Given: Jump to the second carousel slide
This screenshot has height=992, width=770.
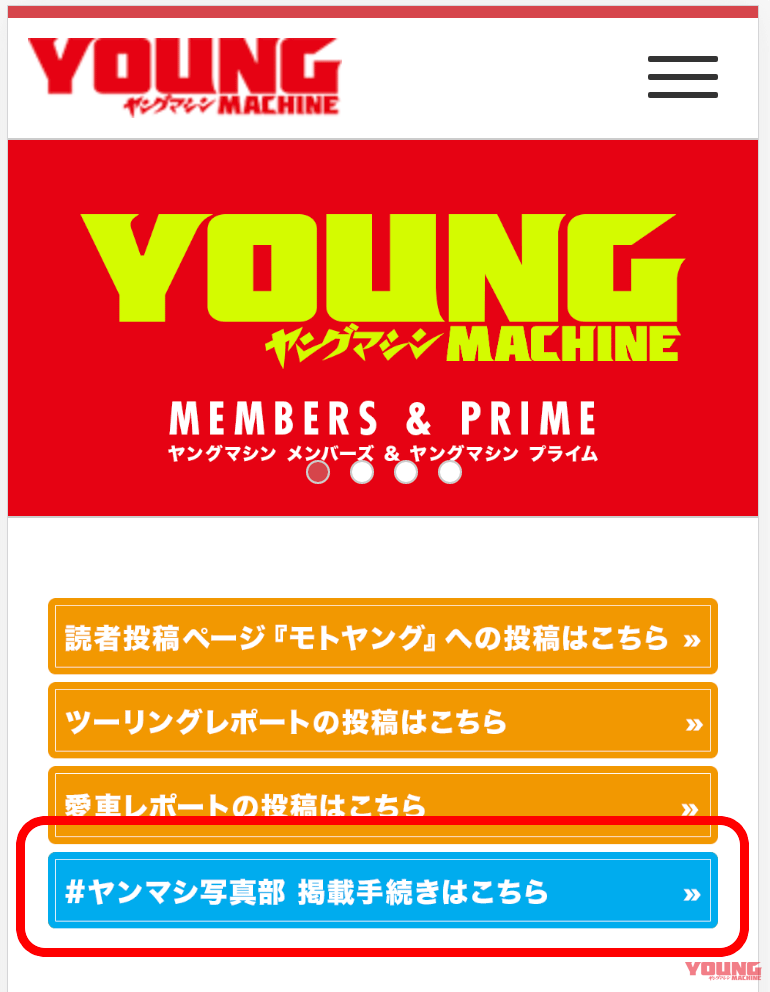Looking at the screenshot, I should (362, 472).
